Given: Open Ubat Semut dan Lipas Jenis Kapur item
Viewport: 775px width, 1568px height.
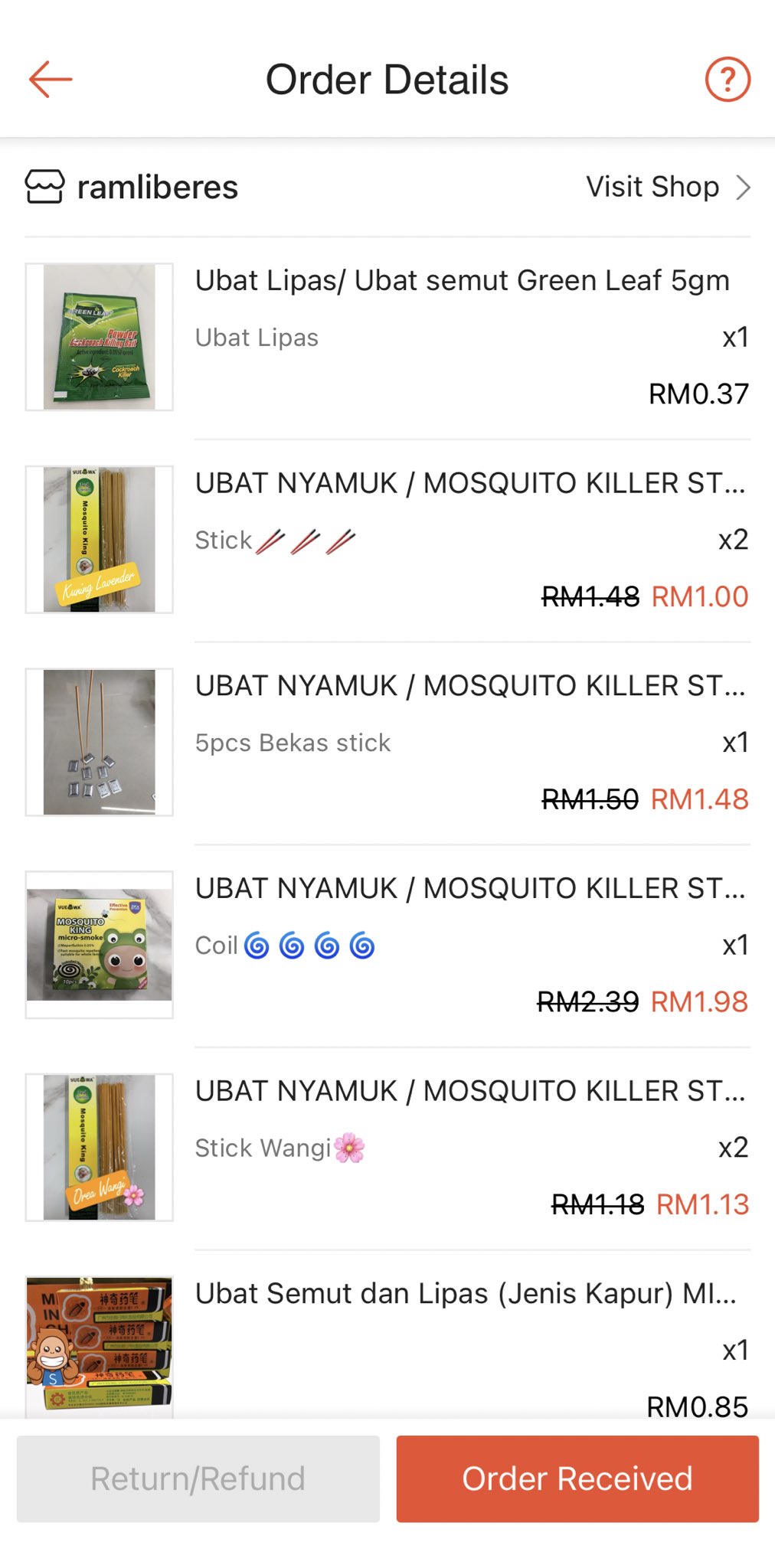Looking at the screenshot, I should pos(466,1294).
